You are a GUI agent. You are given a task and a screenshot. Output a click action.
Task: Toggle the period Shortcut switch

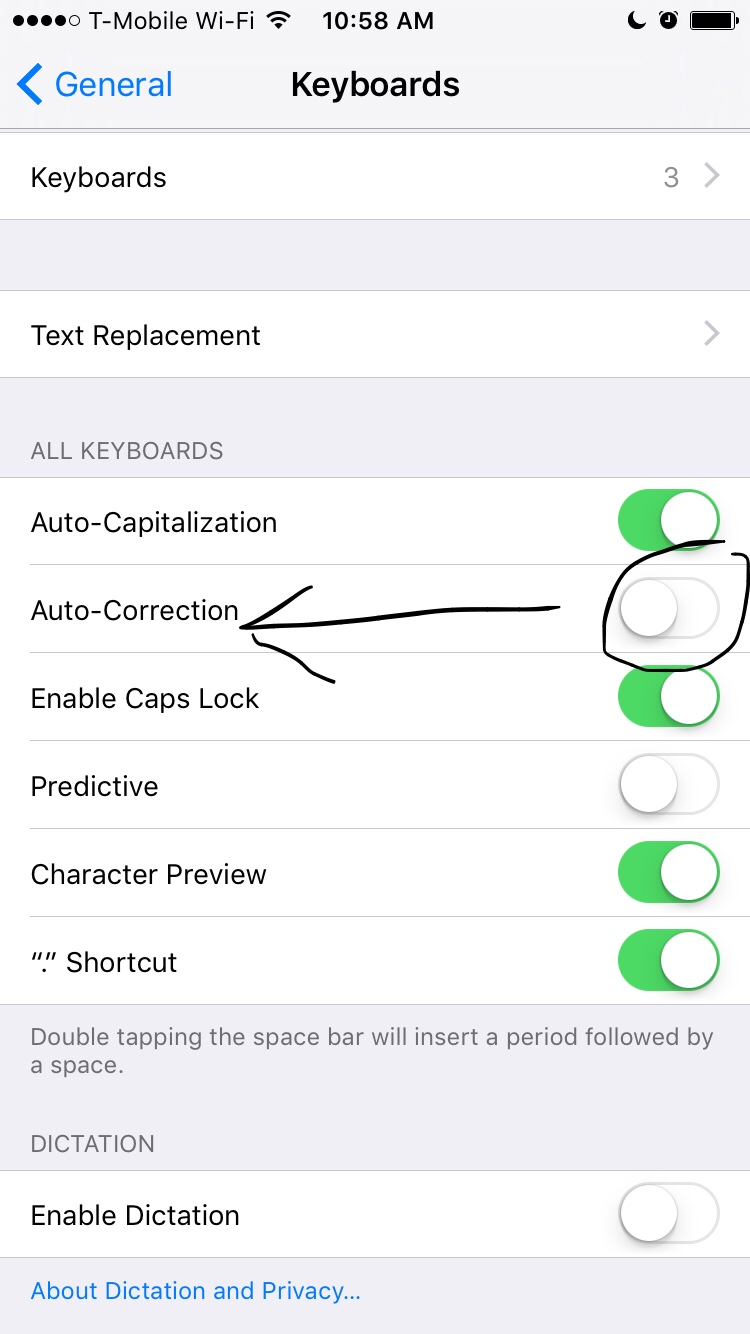[668, 961]
